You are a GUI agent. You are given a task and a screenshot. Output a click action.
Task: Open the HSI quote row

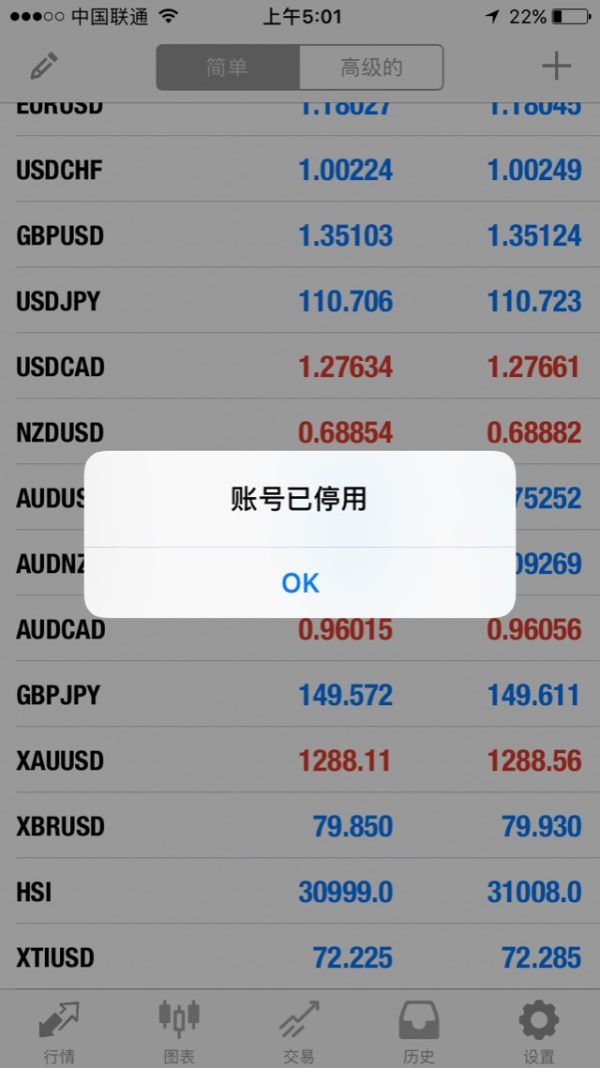pyautogui.click(x=300, y=892)
